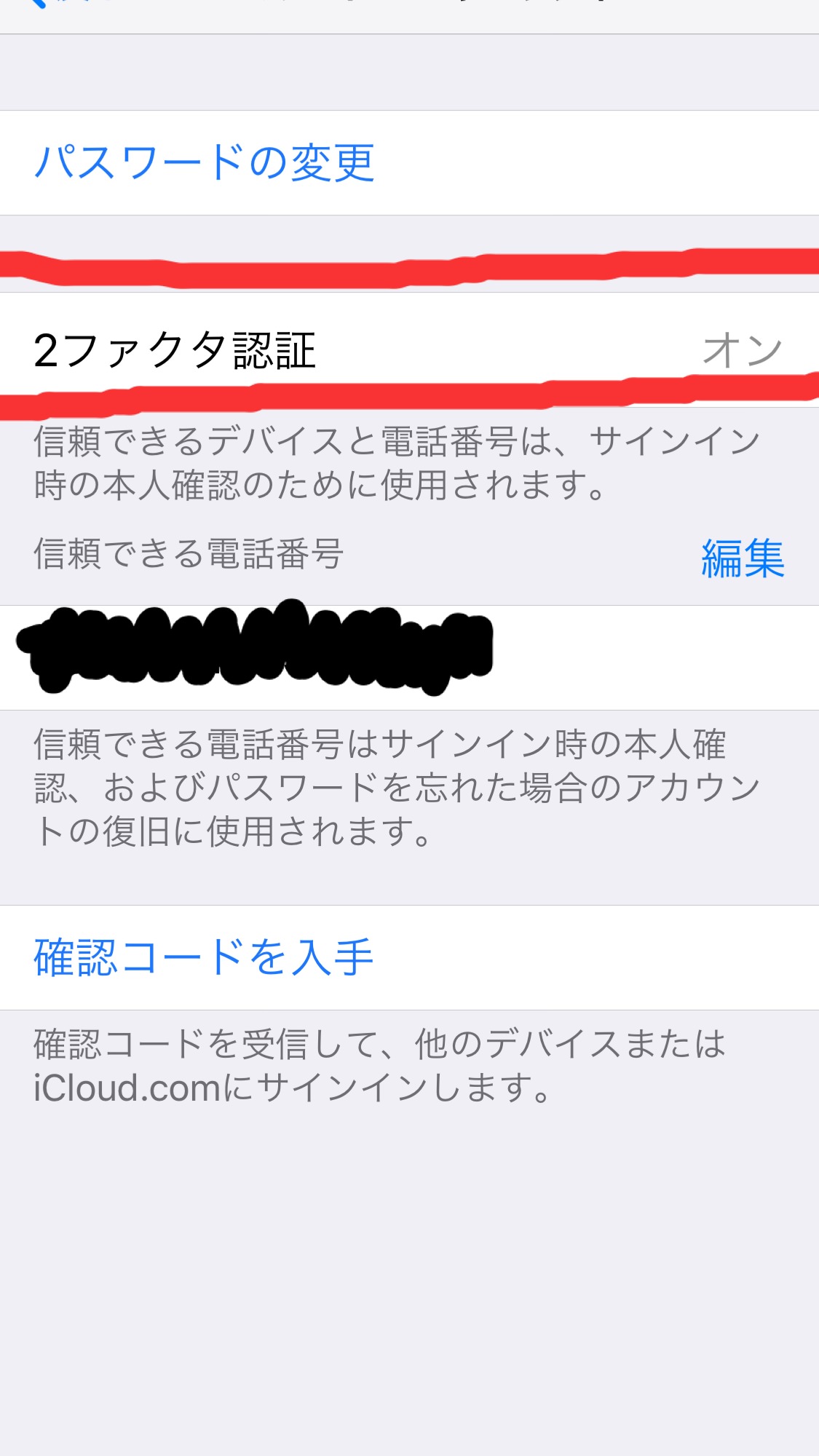Tap 編集 next to trusted phone numbers
The height and width of the screenshot is (1456, 819).
point(743,558)
